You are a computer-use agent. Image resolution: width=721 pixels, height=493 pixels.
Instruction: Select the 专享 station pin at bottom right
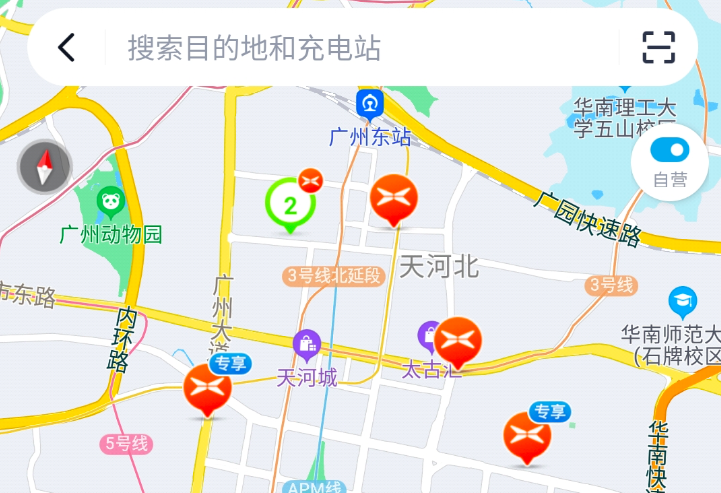point(527,436)
